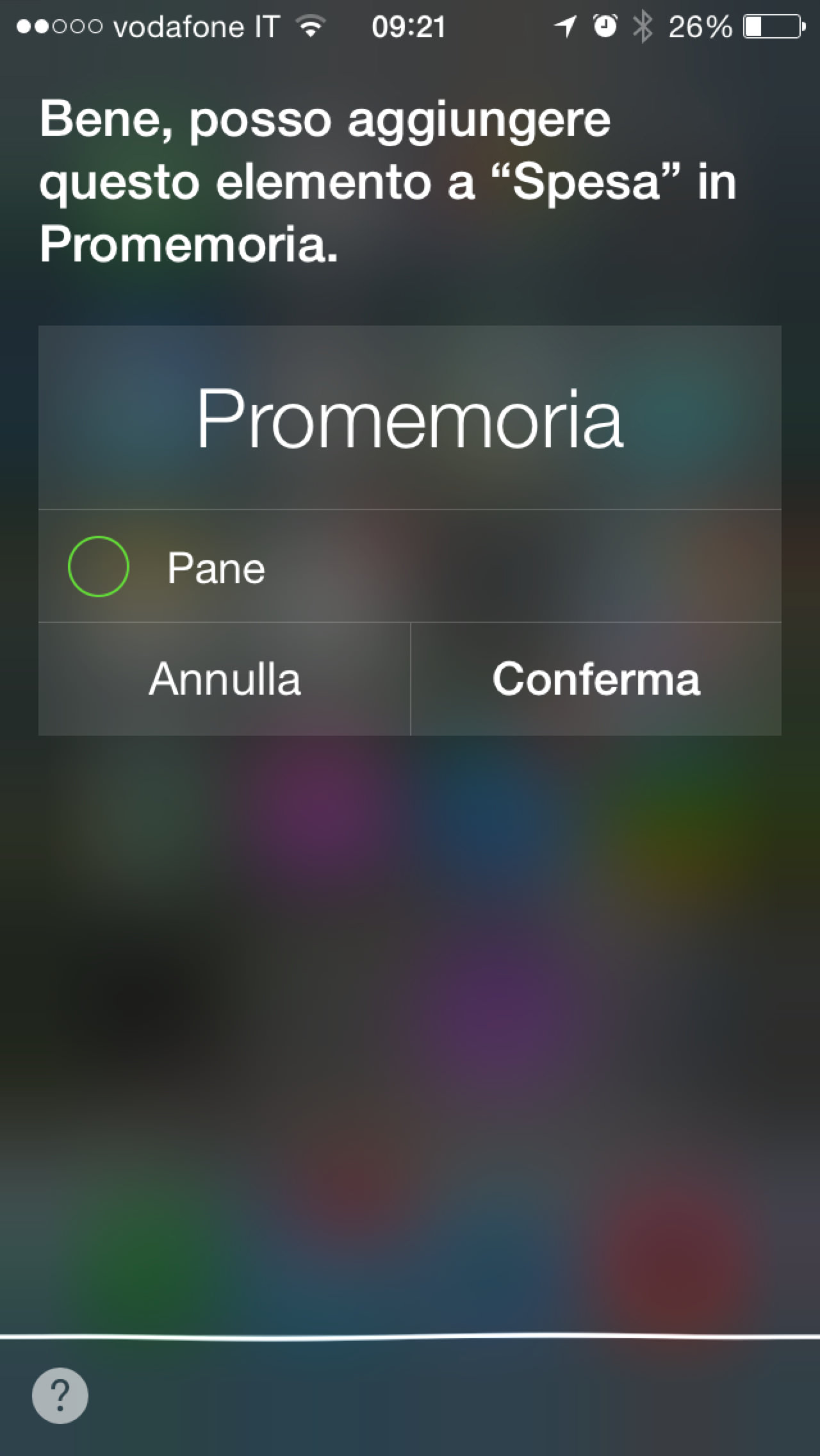The height and width of the screenshot is (1456, 820).
Task: Mark the Pane reminder circle
Action: 99,567
